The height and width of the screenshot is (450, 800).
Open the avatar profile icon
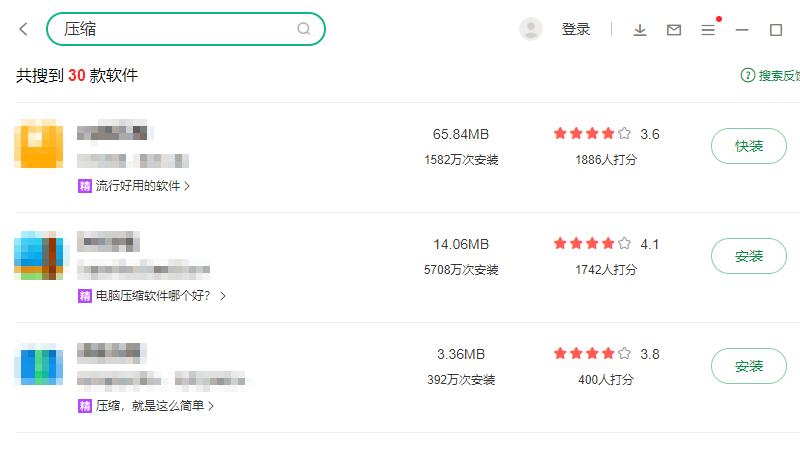point(531,29)
